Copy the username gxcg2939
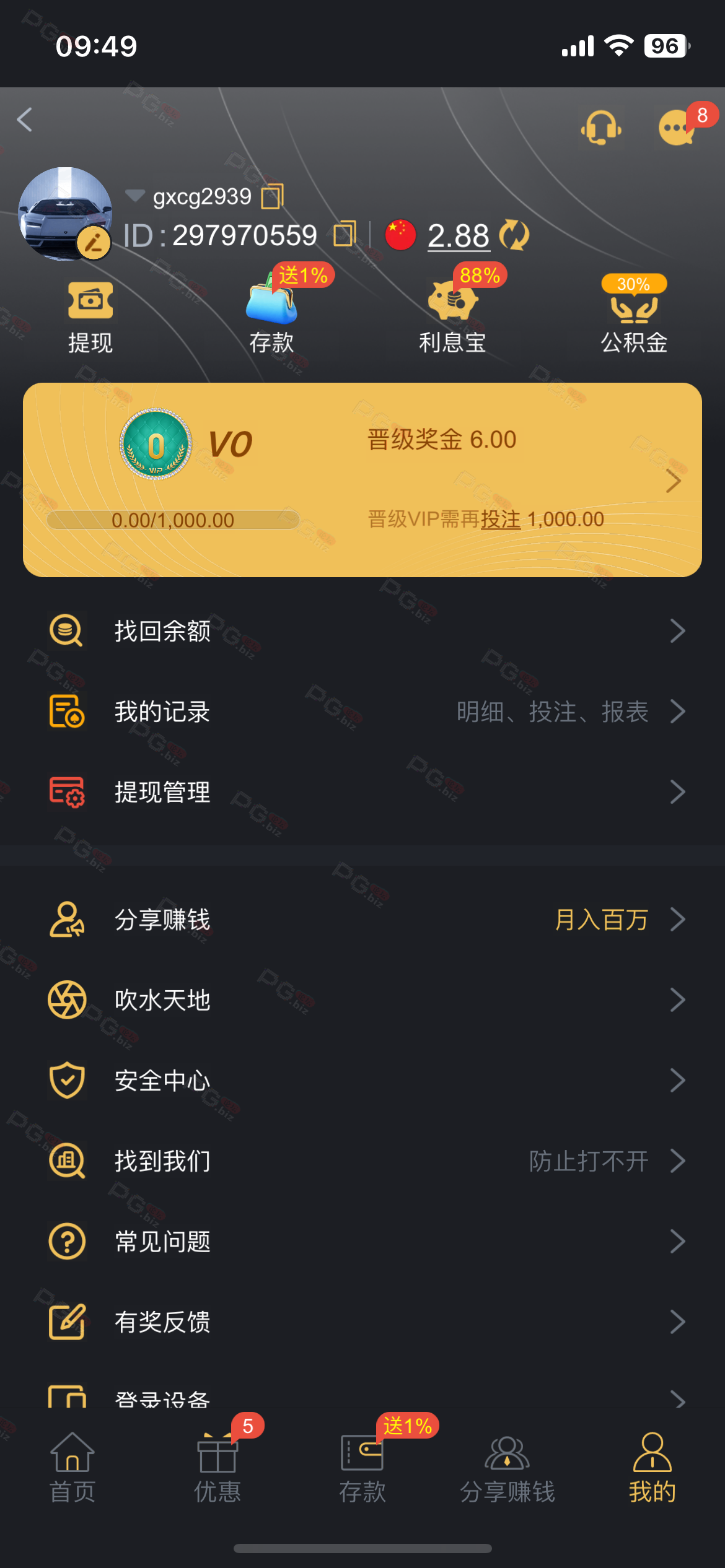The height and width of the screenshot is (1568, 725). click(272, 197)
